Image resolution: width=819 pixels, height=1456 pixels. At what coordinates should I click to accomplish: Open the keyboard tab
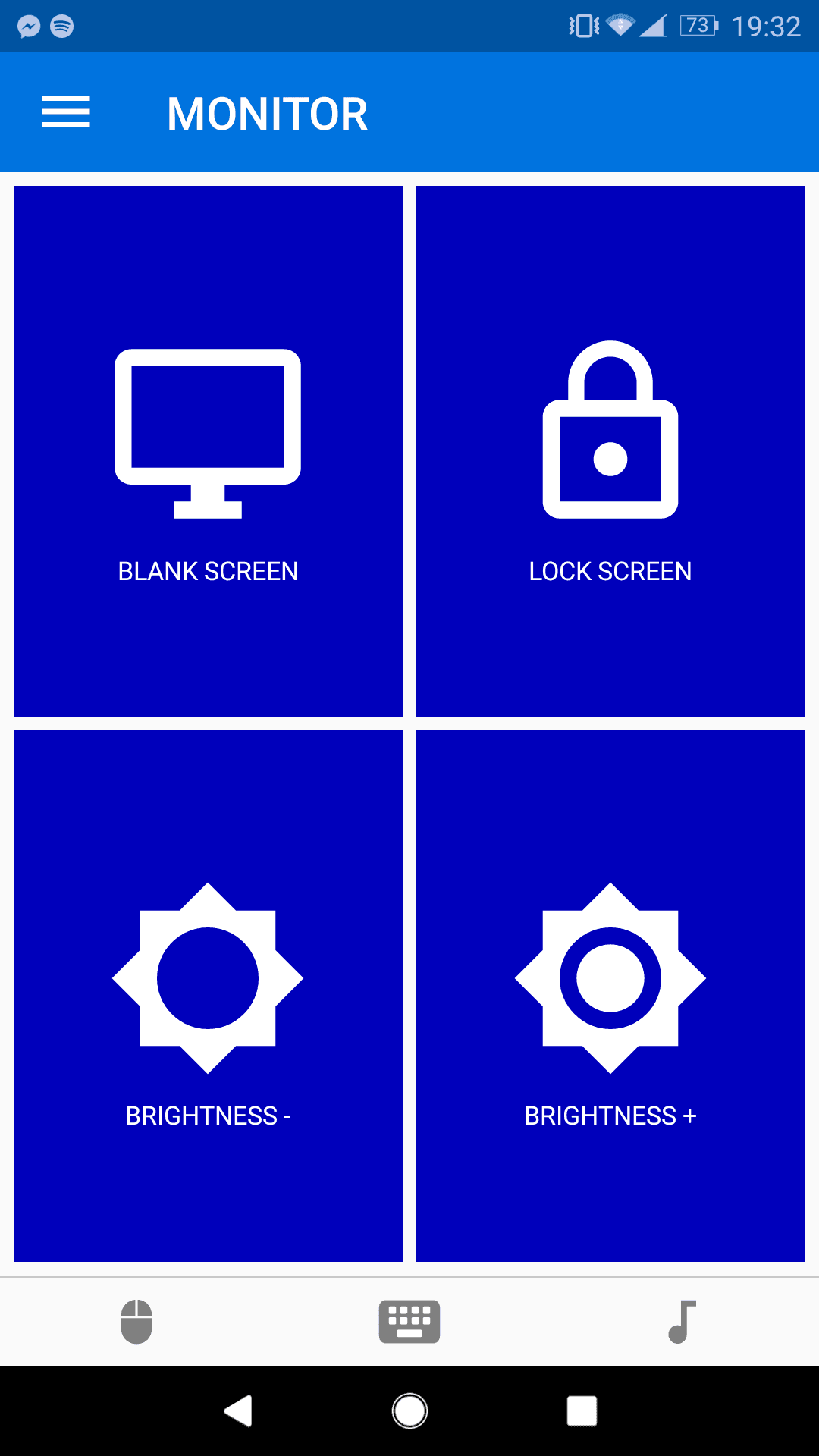point(409,1322)
